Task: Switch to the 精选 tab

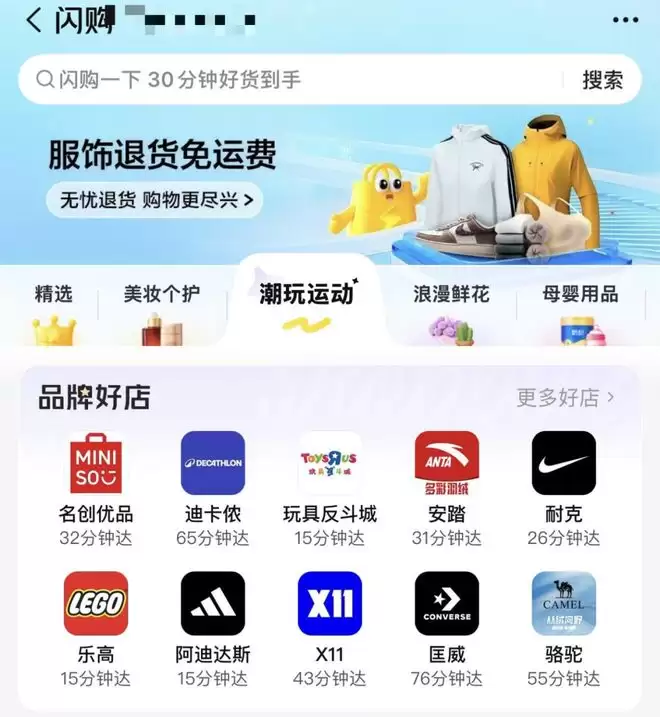Action: pos(54,295)
